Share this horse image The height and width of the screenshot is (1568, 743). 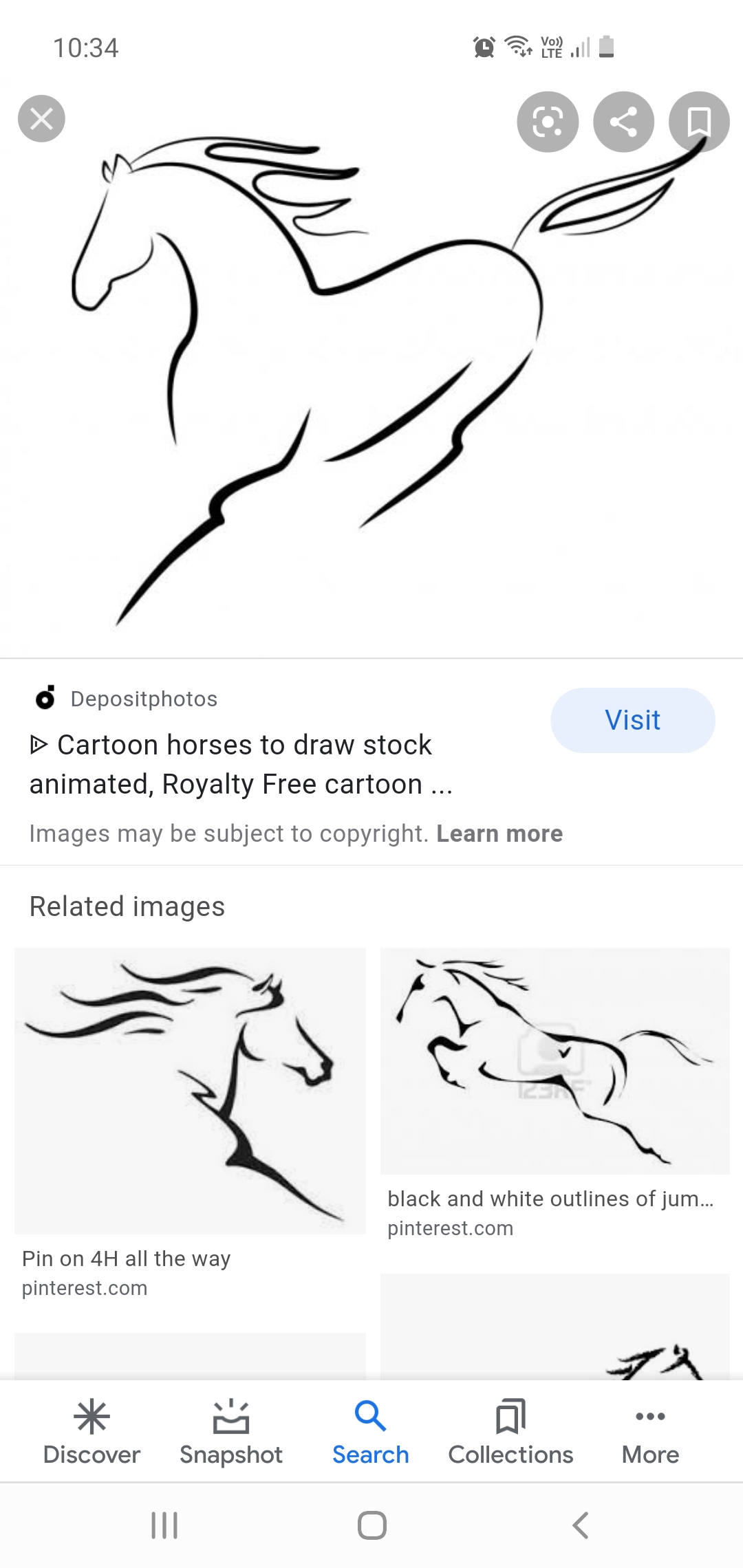tap(623, 122)
